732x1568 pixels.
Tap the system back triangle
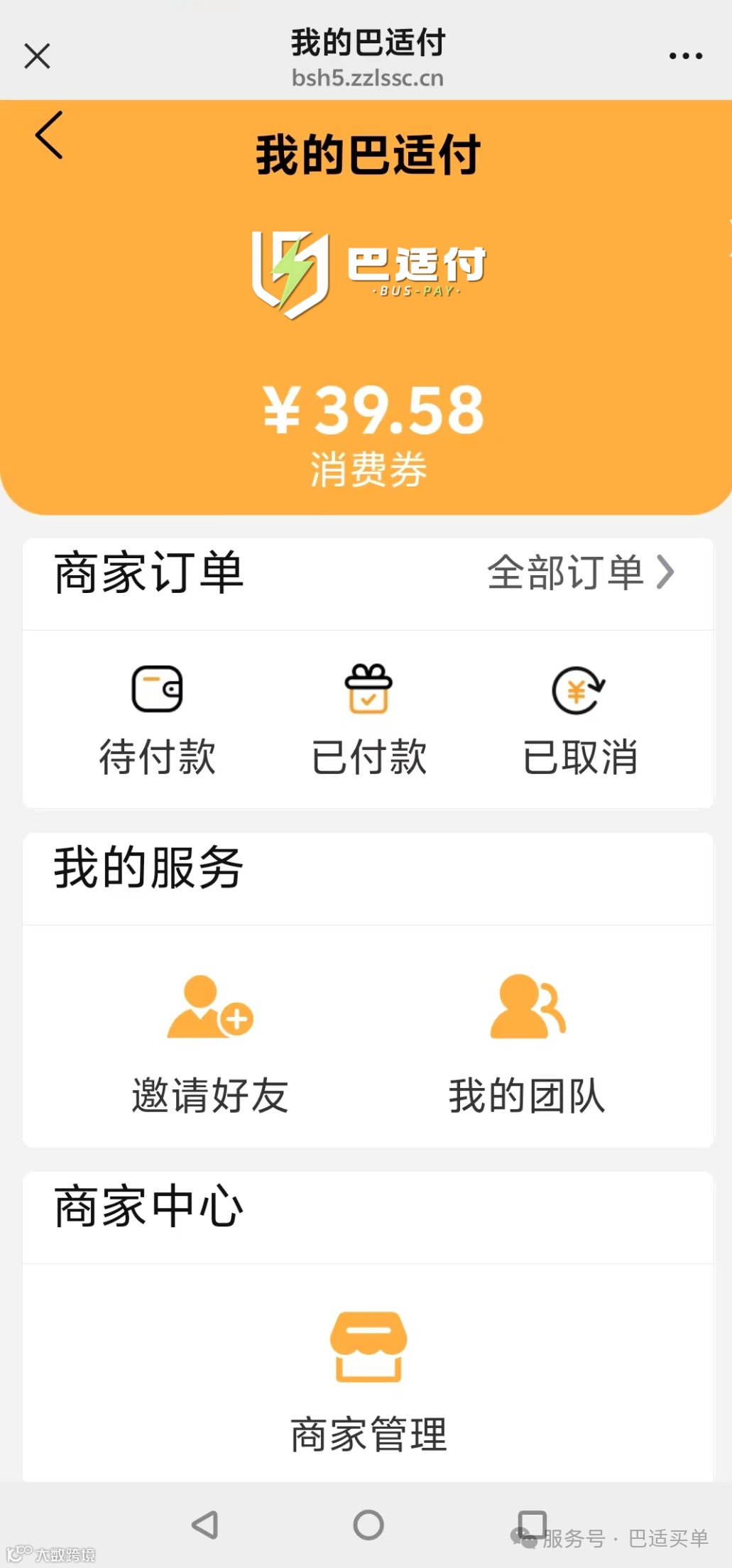[x=205, y=1524]
